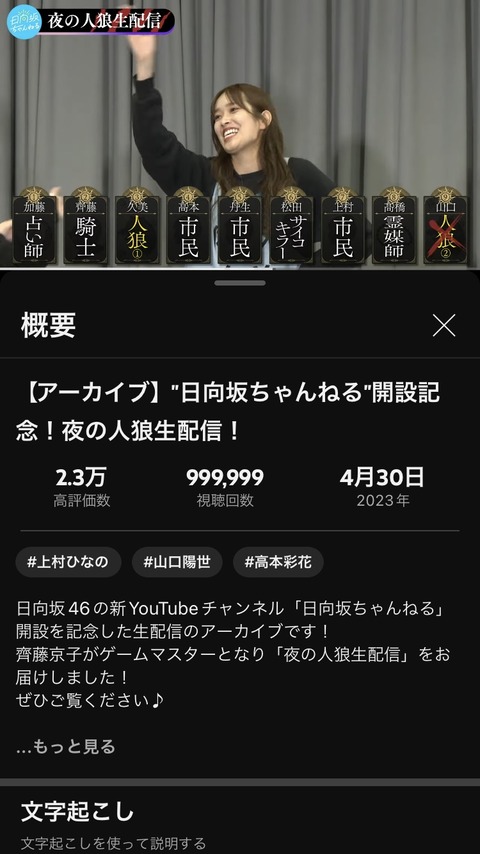Open the #上村ひなの hashtag chip

tap(68, 562)
